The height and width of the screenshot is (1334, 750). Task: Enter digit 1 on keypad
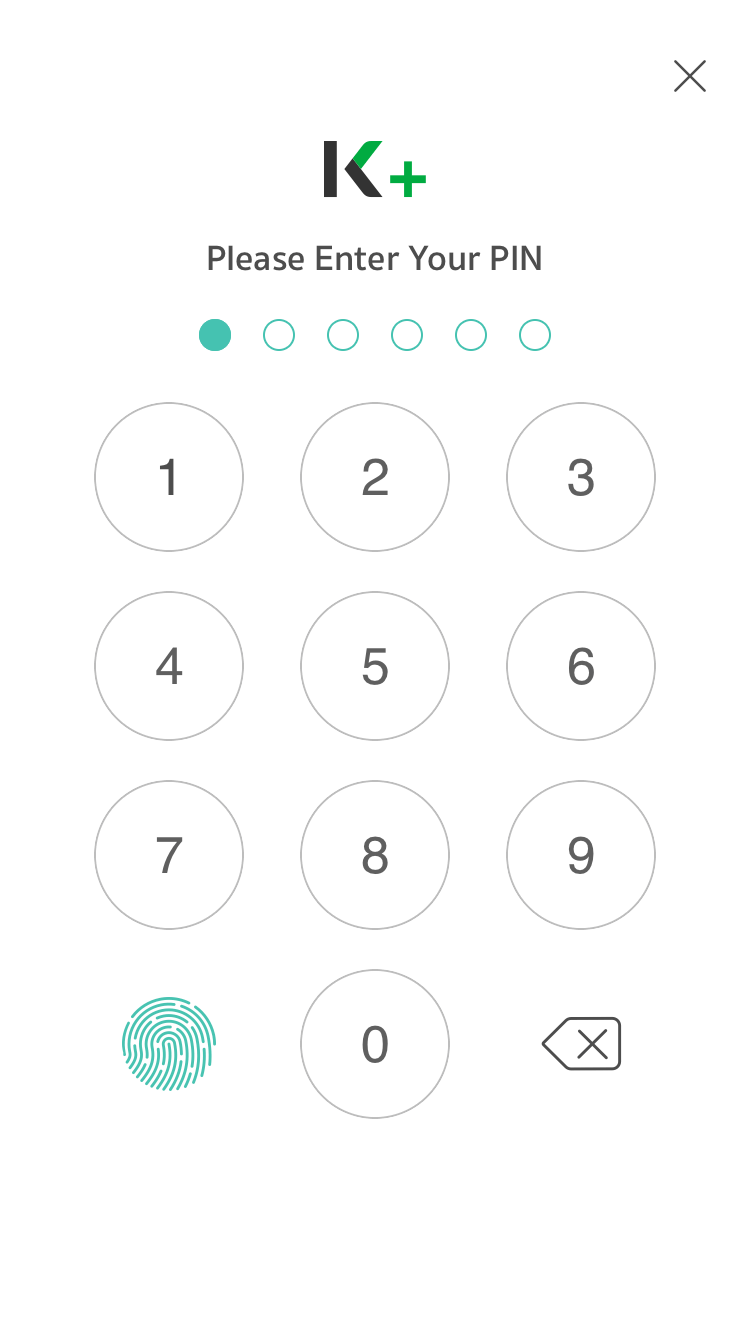[169, 477]
